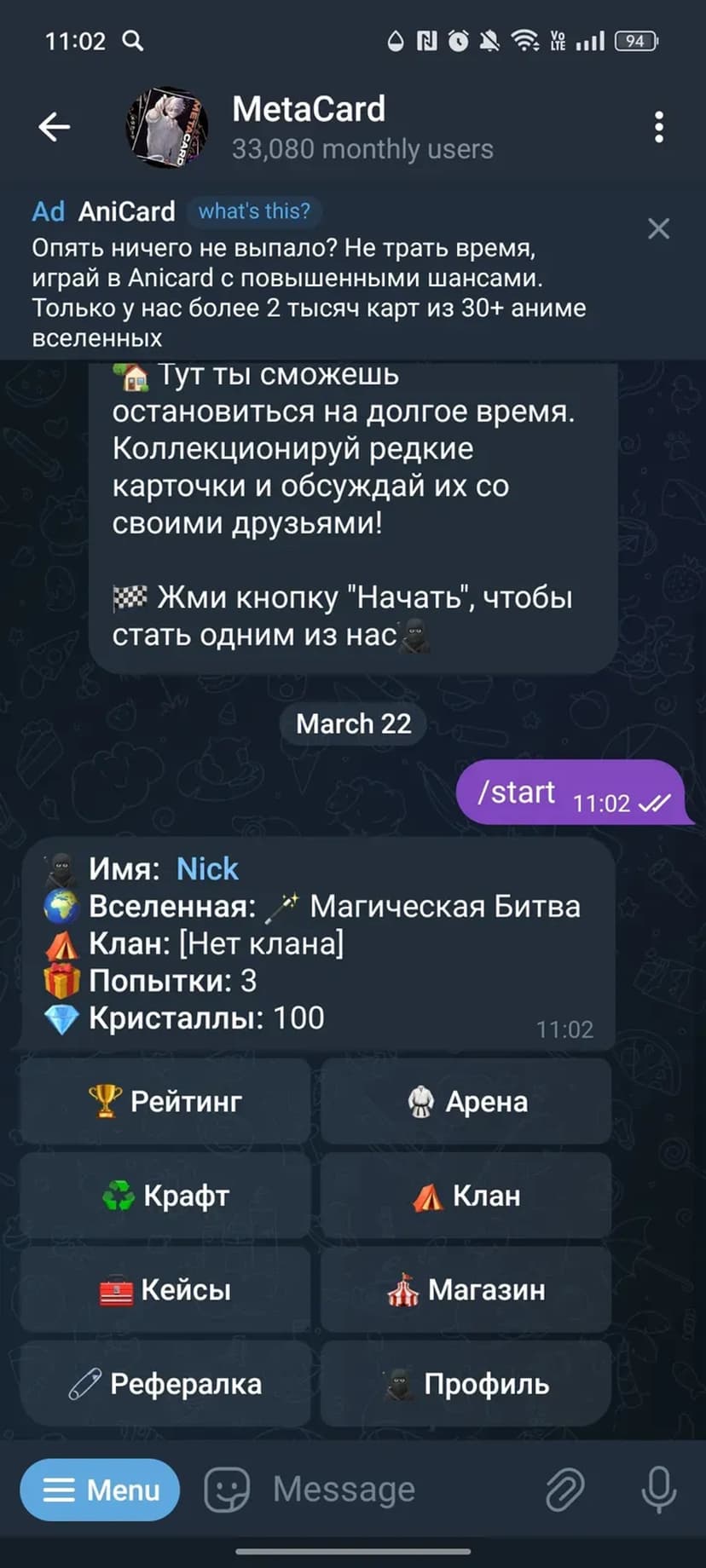Select the Клан button

tap(466, 1196)
